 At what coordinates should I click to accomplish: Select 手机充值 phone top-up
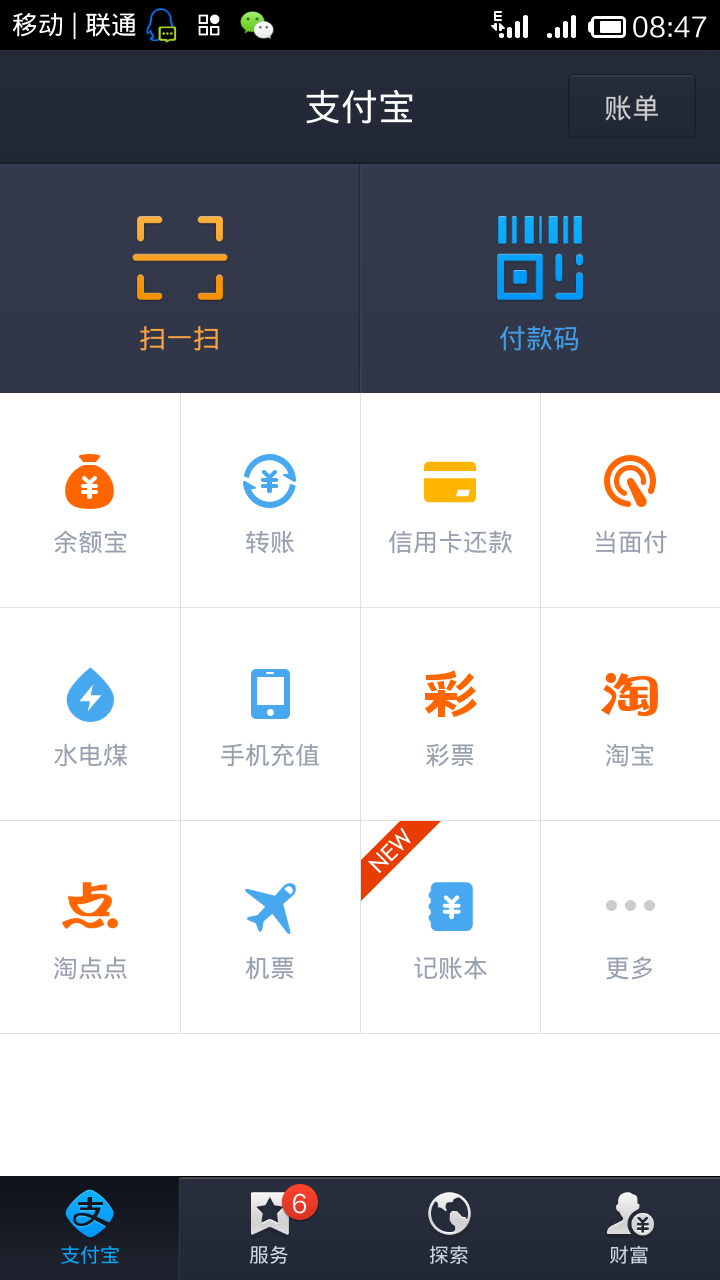point(270,714)
